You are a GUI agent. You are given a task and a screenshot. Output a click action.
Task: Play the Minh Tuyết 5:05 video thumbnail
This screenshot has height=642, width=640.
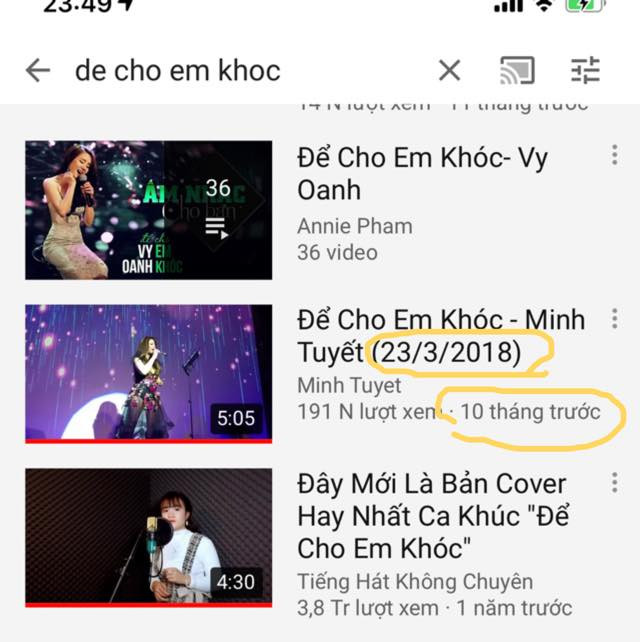(148, 373)
